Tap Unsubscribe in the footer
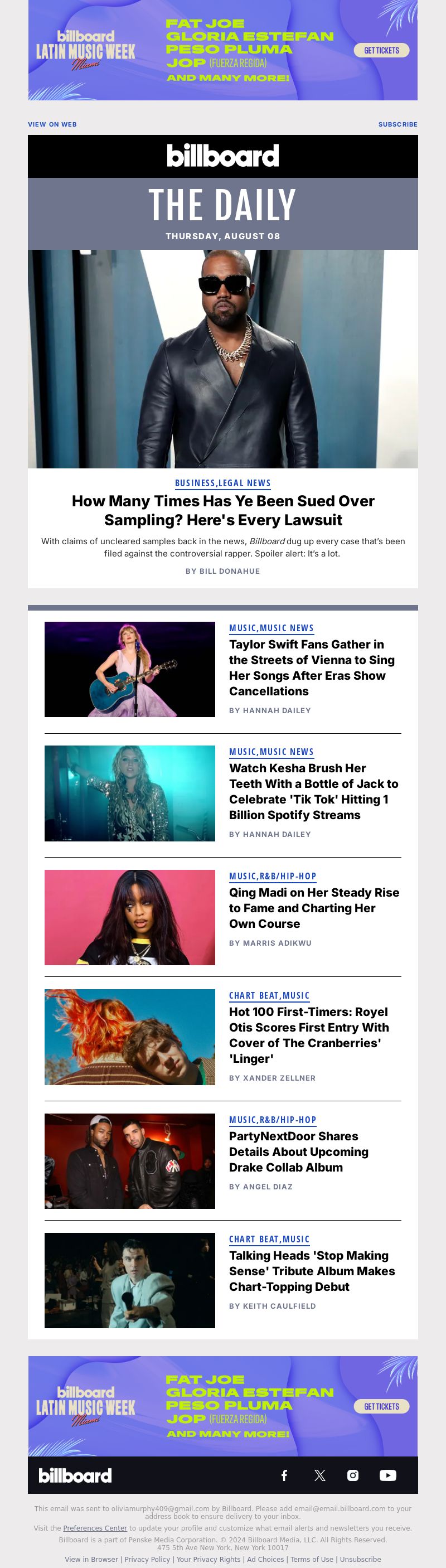This screenshot has height=1568, width=446. pos(360,1559)
